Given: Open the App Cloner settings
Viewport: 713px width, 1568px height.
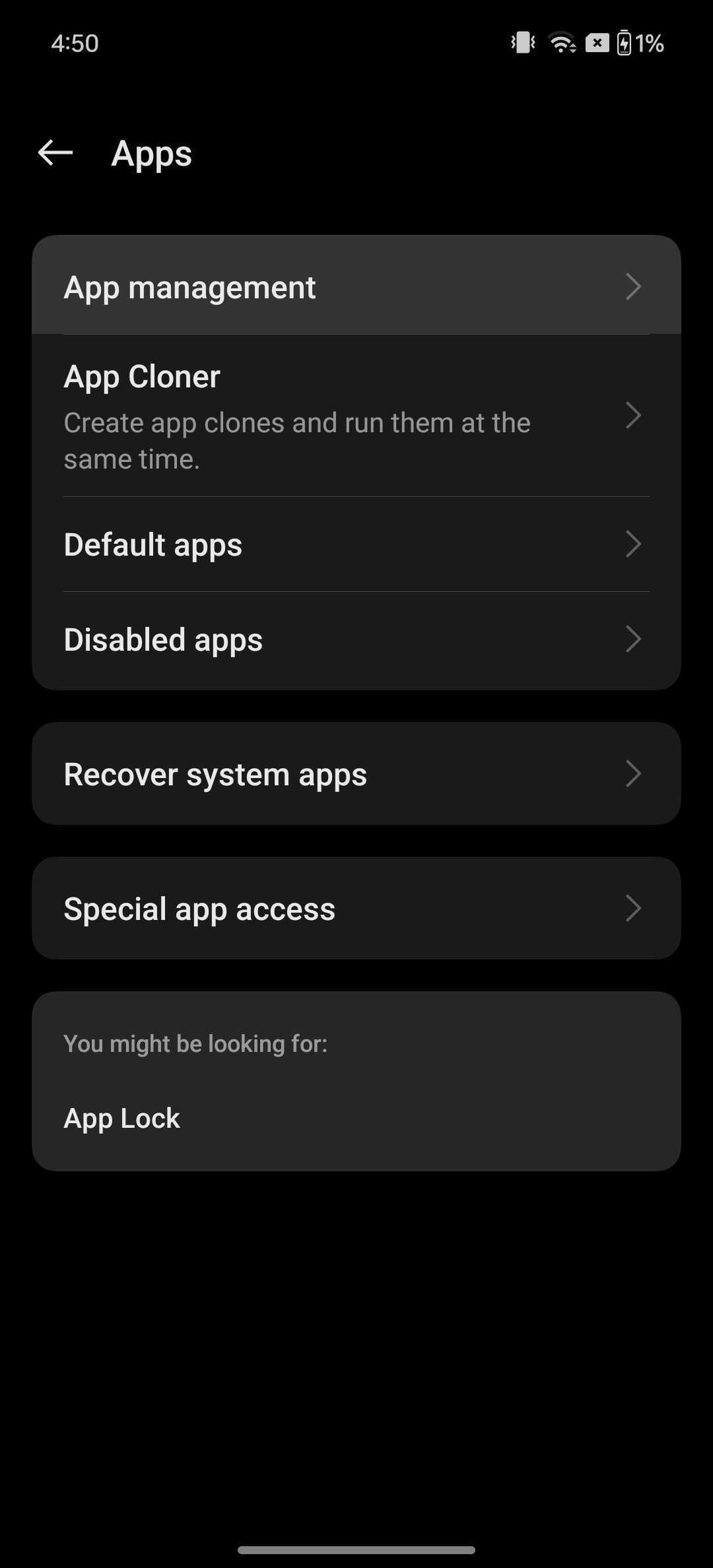Looking at the screenshot, I should [356, 416].
